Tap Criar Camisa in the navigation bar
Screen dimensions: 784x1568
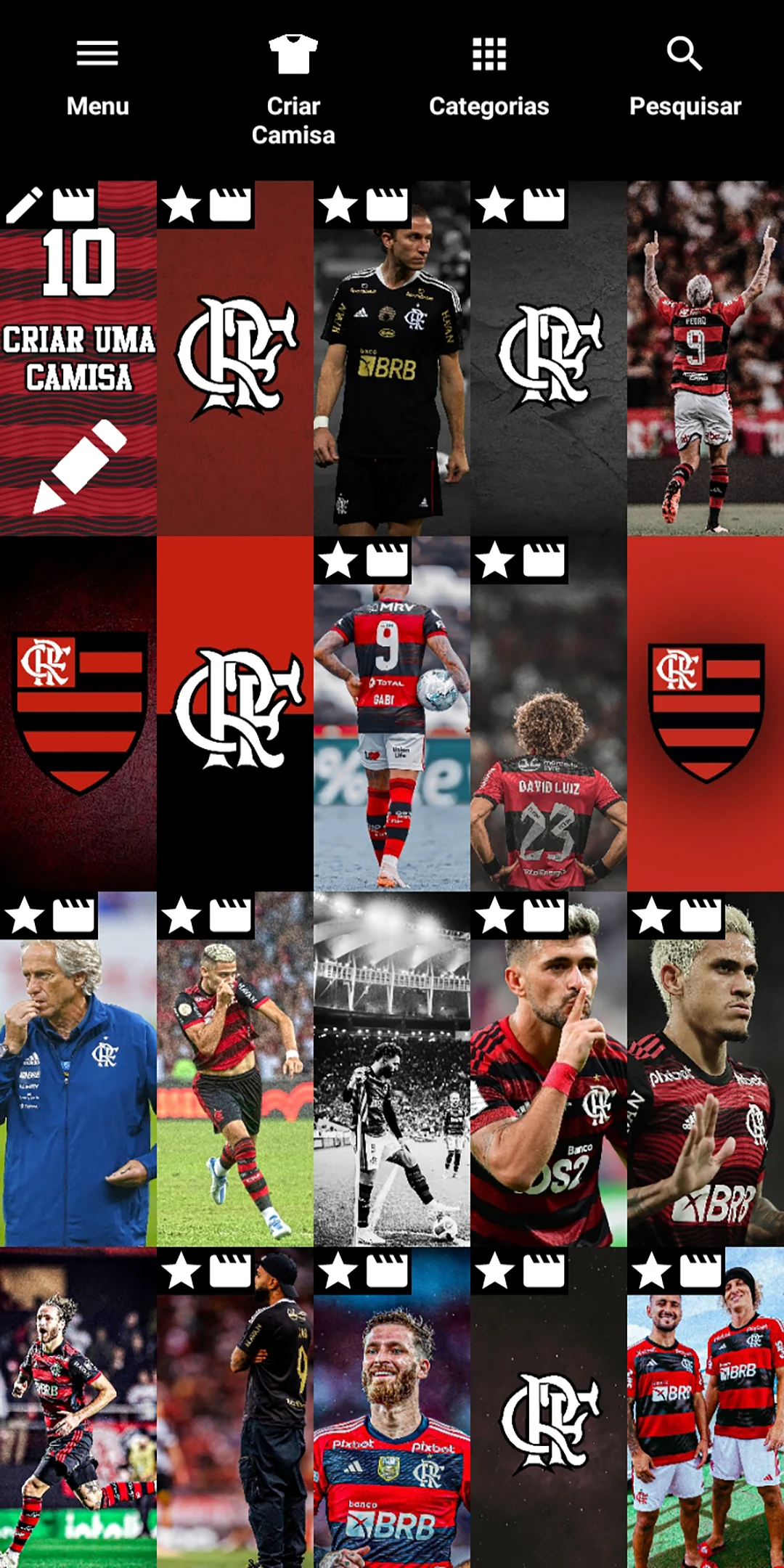tap(293, 120)
